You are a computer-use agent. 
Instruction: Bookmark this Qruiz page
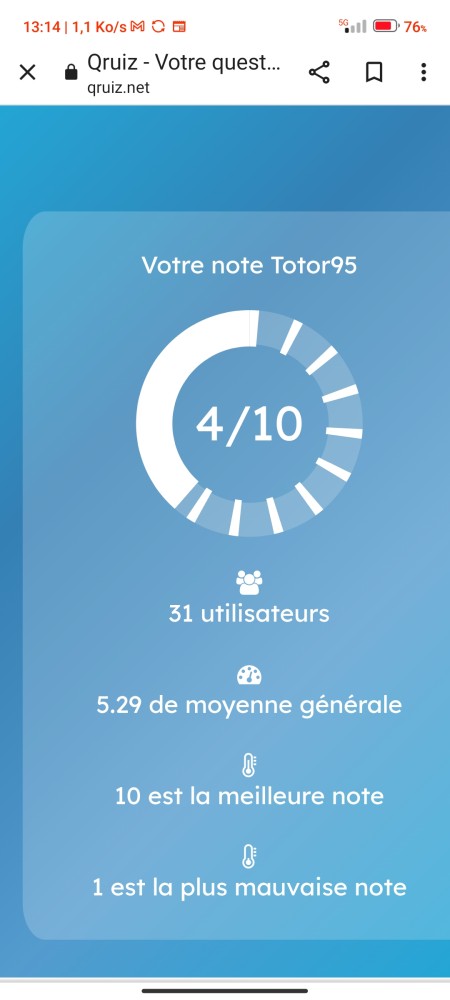click(x=374, y=73)
